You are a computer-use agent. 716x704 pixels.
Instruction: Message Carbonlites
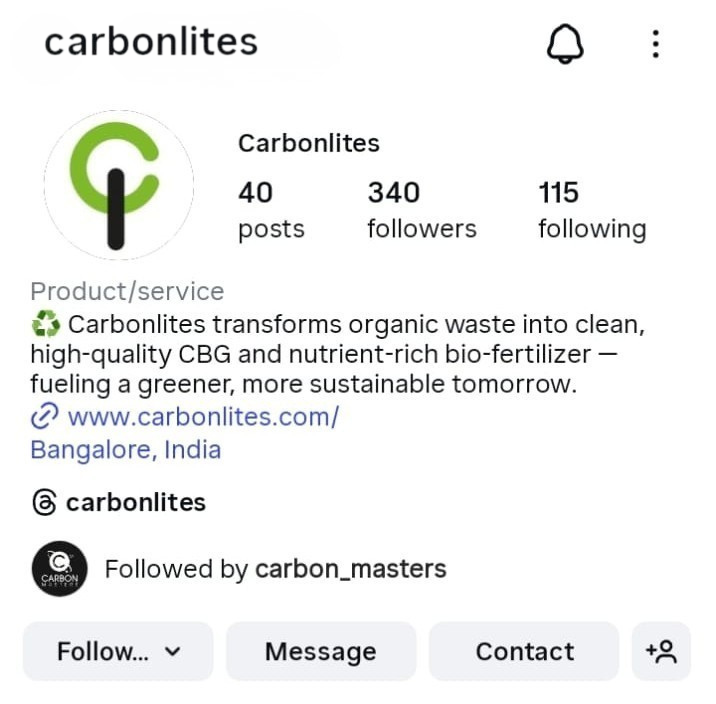point(320,652)
